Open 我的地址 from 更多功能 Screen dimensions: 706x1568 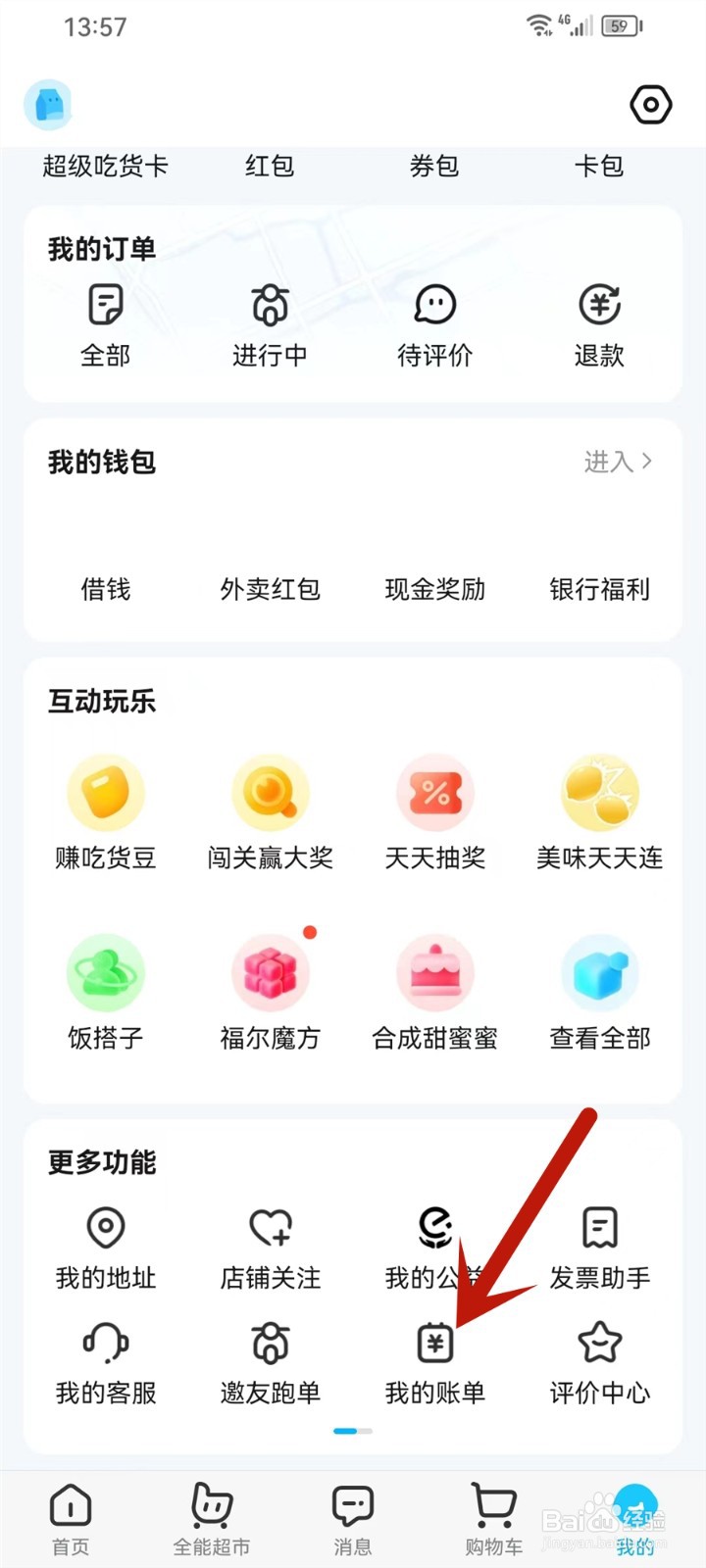click(x=106, y=1245)
